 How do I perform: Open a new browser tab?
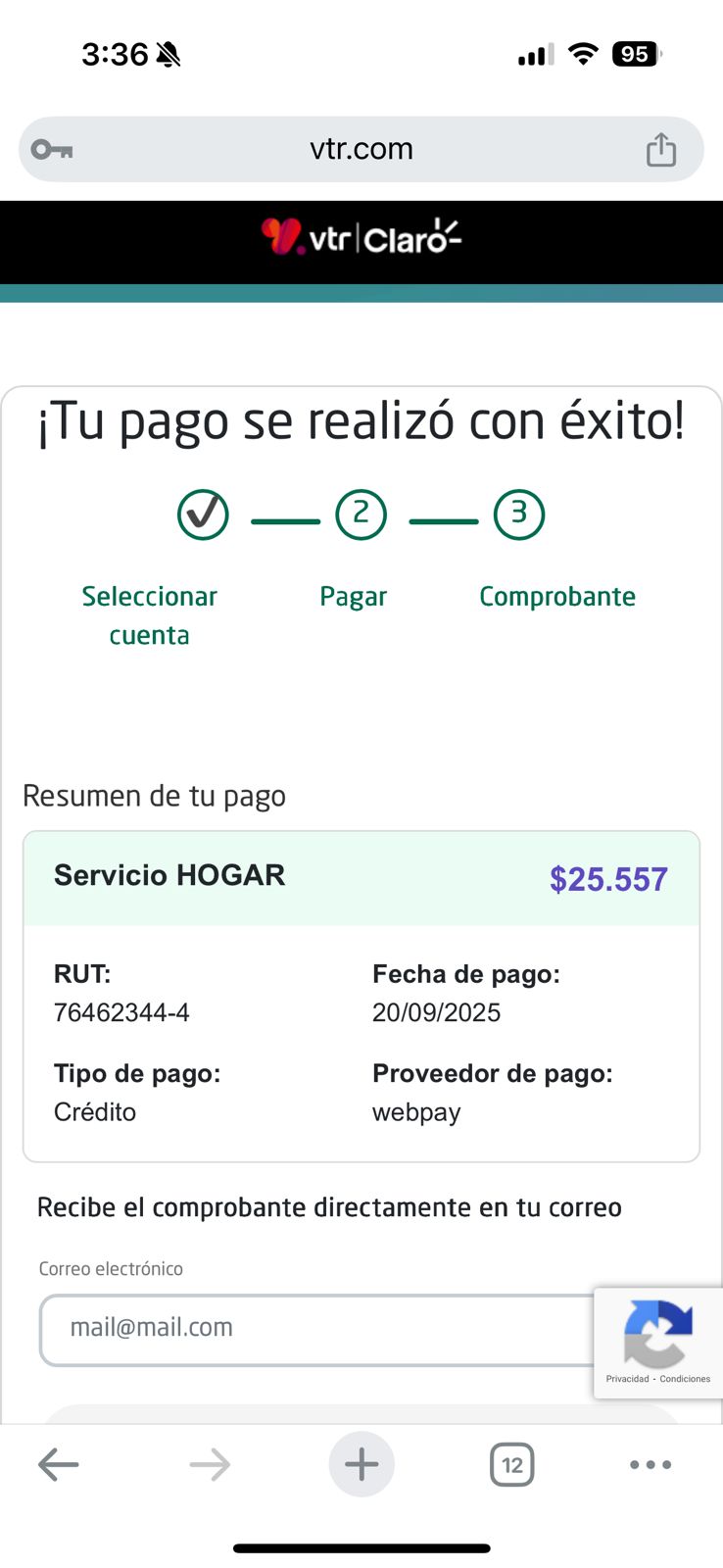361,1465
